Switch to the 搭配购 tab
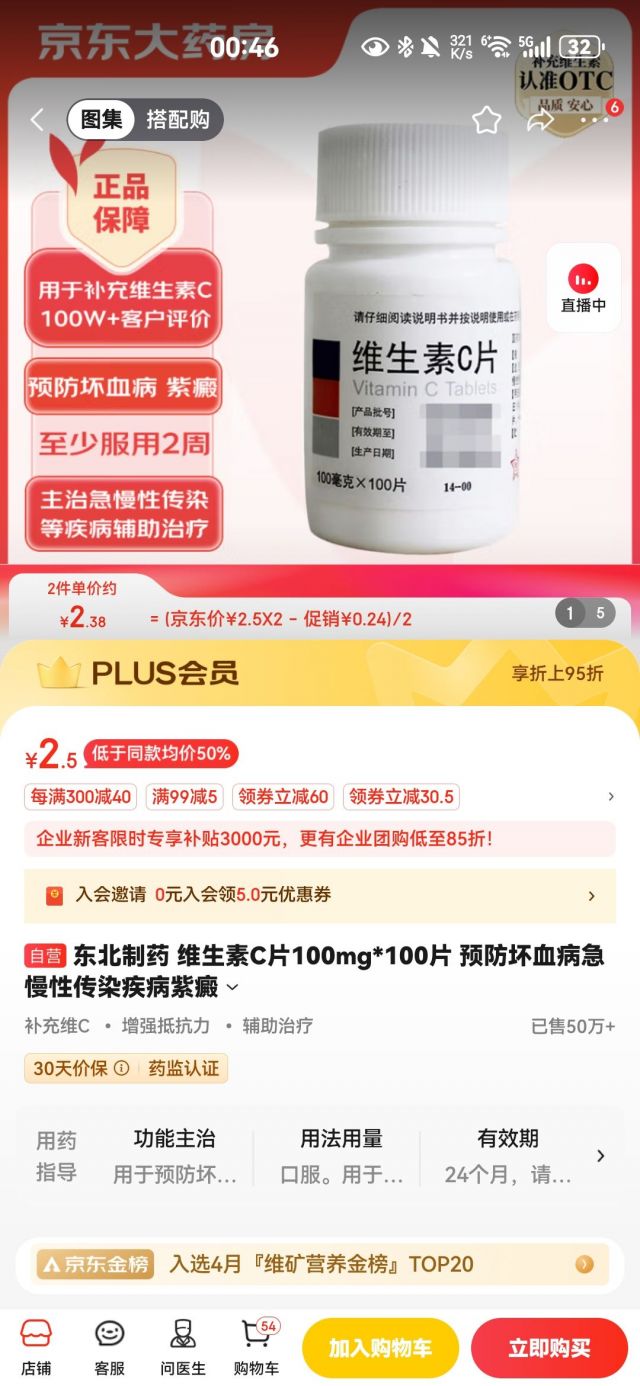 (x=178, y=120)
